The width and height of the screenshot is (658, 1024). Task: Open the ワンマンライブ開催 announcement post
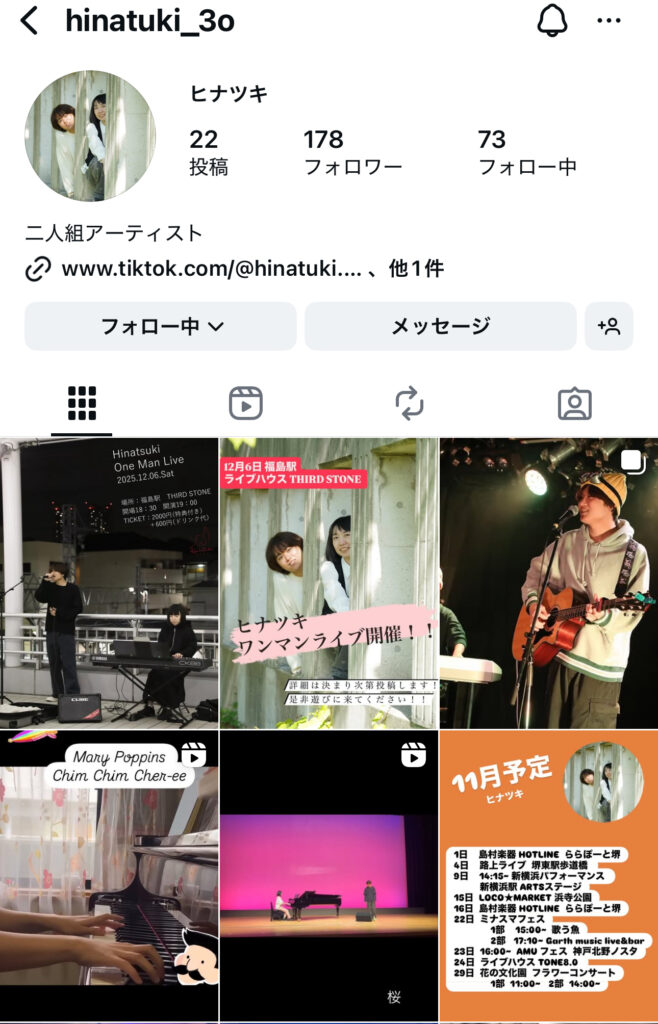click(x=328, y=582)
